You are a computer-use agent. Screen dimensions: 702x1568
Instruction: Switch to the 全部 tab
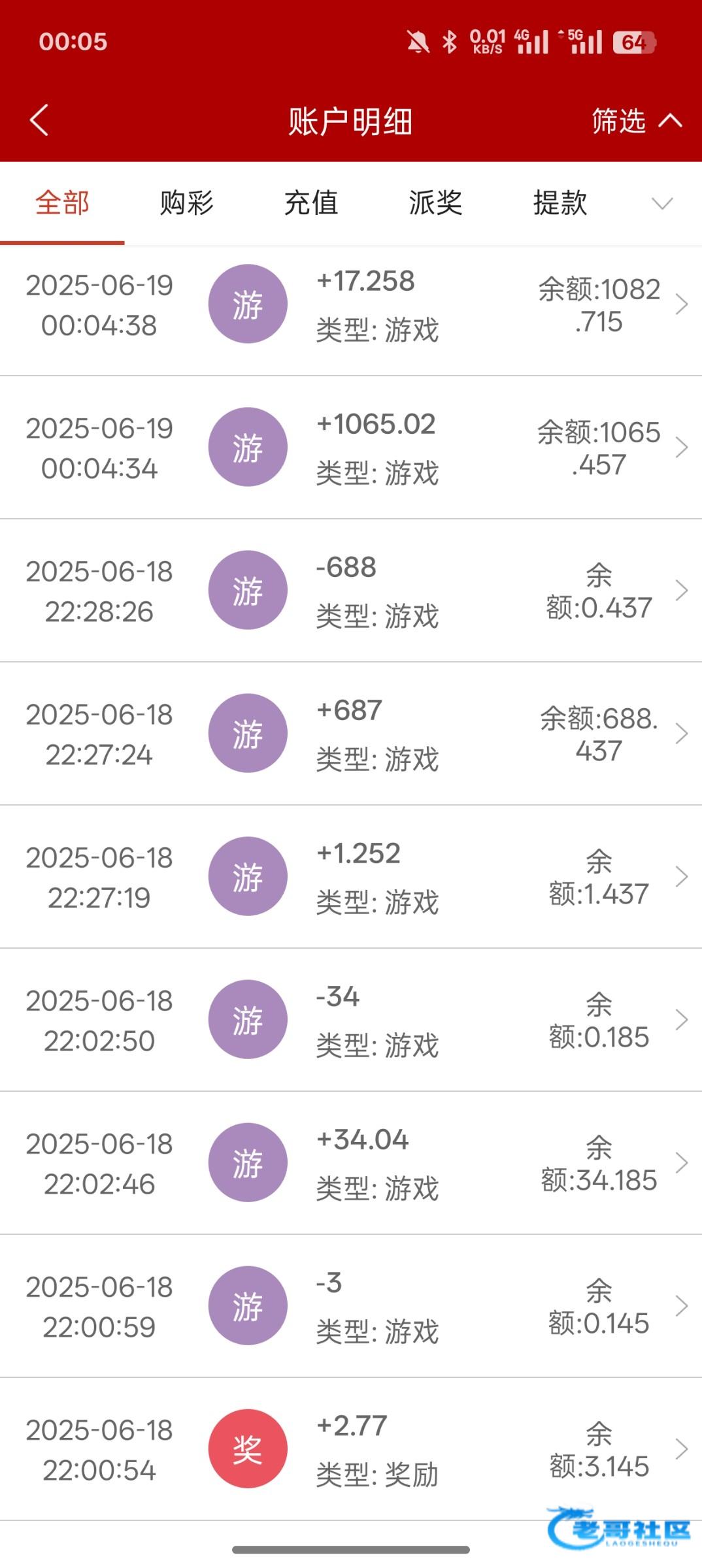click(x=62, y=203)
